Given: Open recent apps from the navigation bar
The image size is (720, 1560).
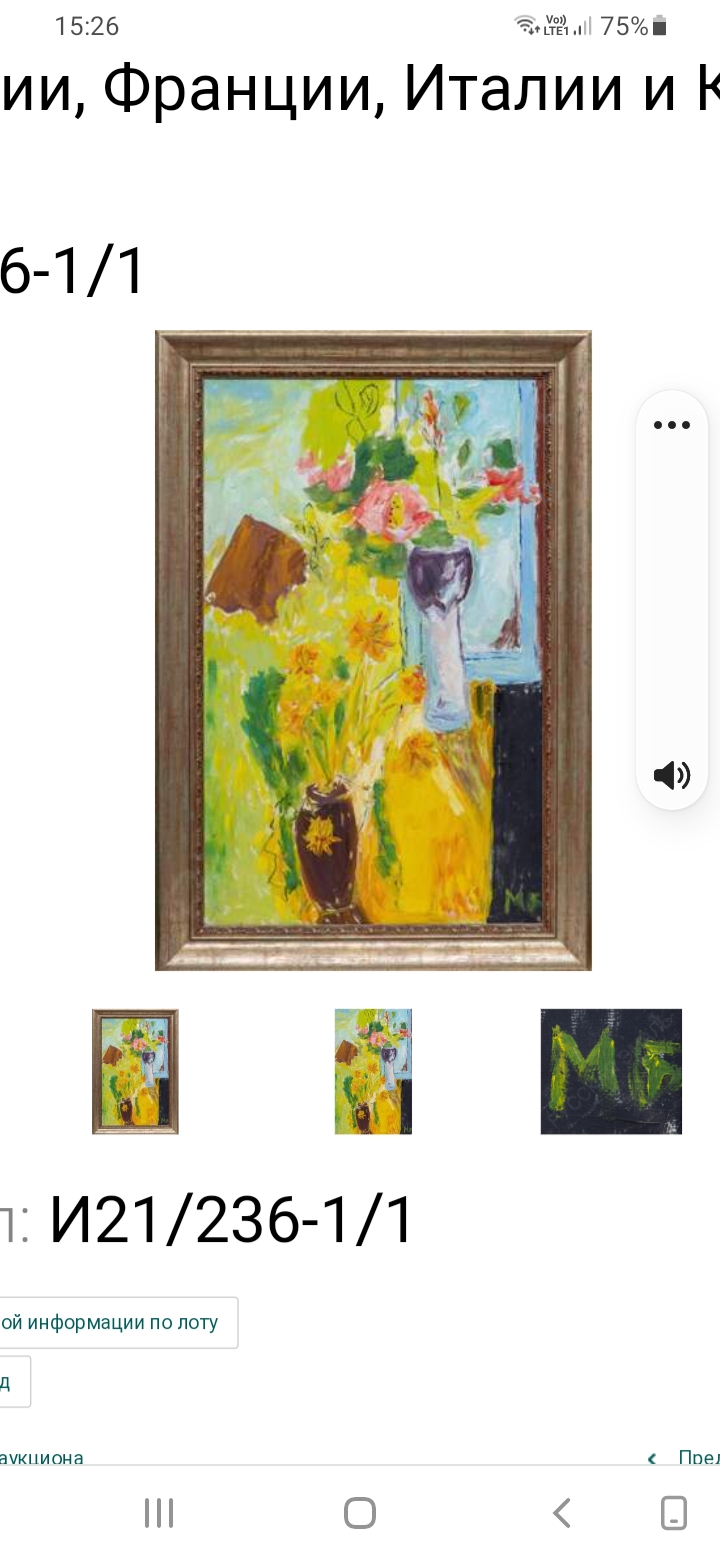Looking at the screenshot, I should point(159,1513).
